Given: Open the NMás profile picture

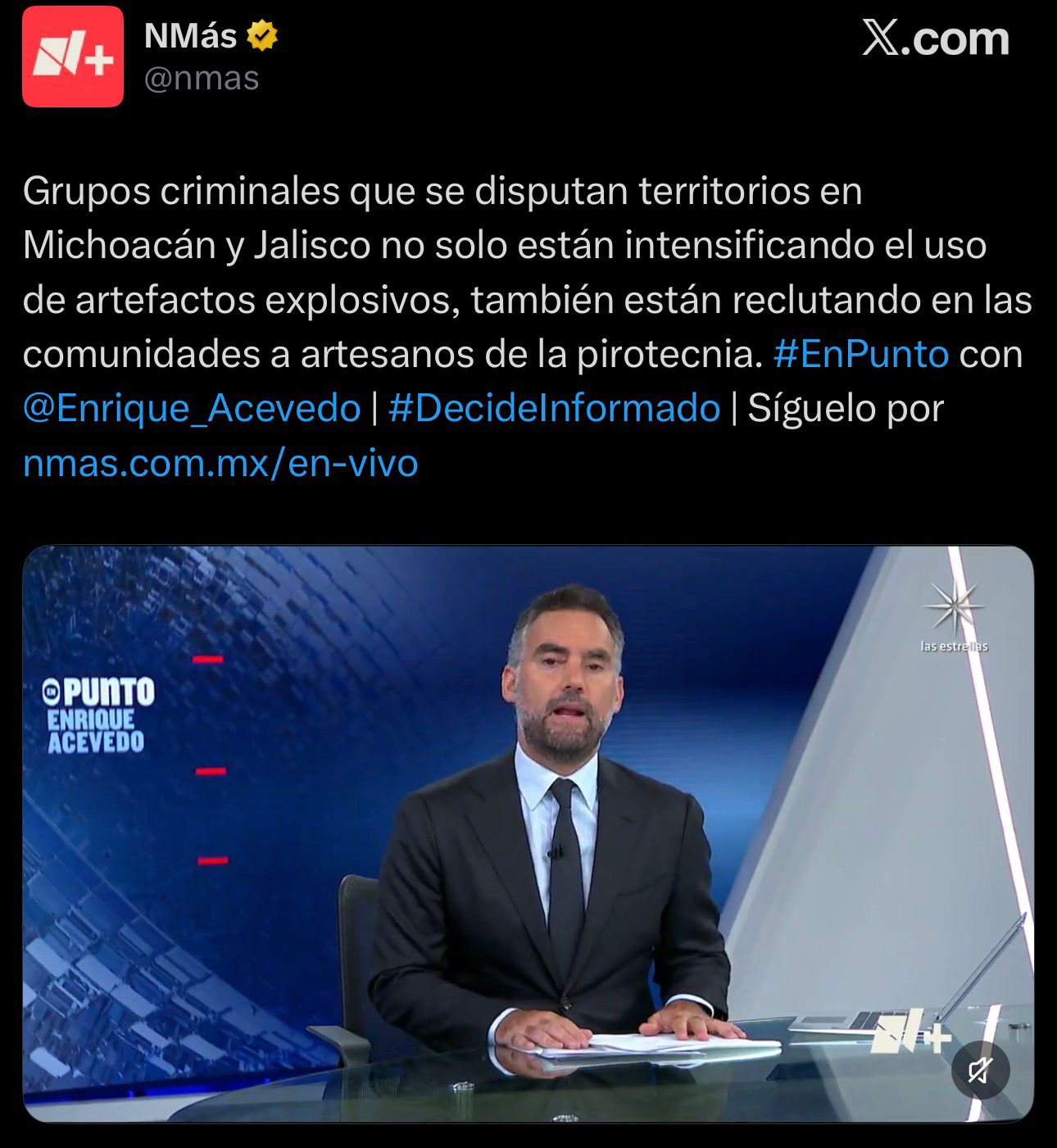Looking at the screenshot, I should [x=73, y=57].
